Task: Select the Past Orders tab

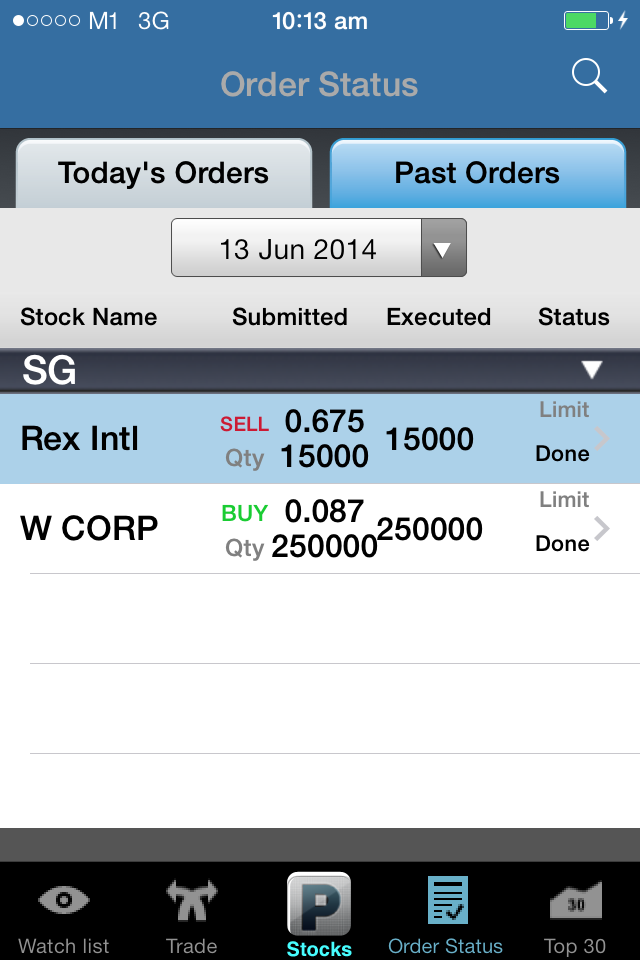Action: pos(477,173)
